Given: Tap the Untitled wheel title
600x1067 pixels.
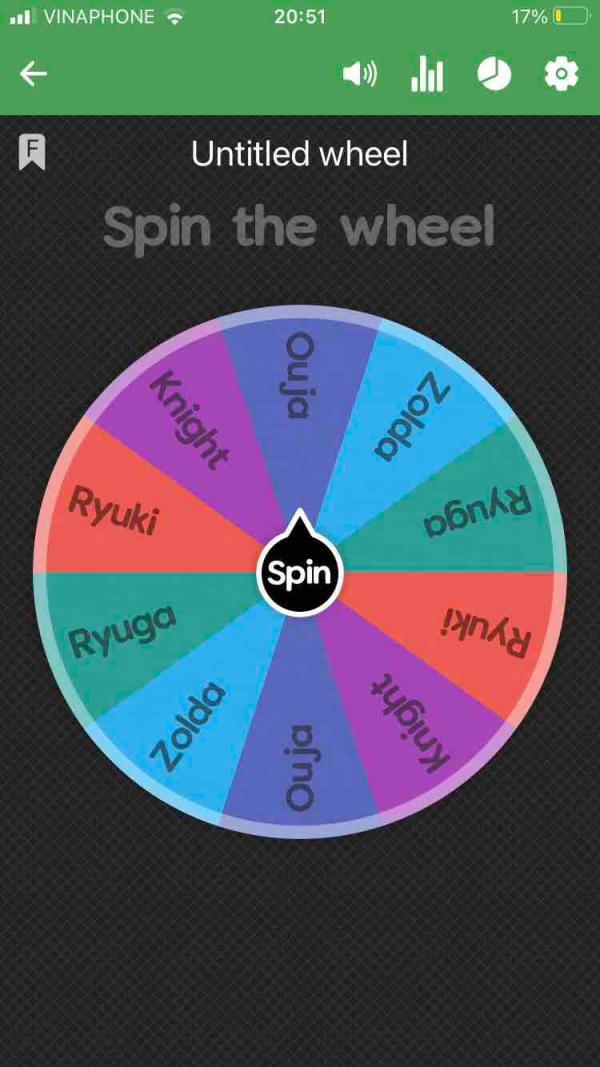Looking at the screenshot, I should click(300, 154).
